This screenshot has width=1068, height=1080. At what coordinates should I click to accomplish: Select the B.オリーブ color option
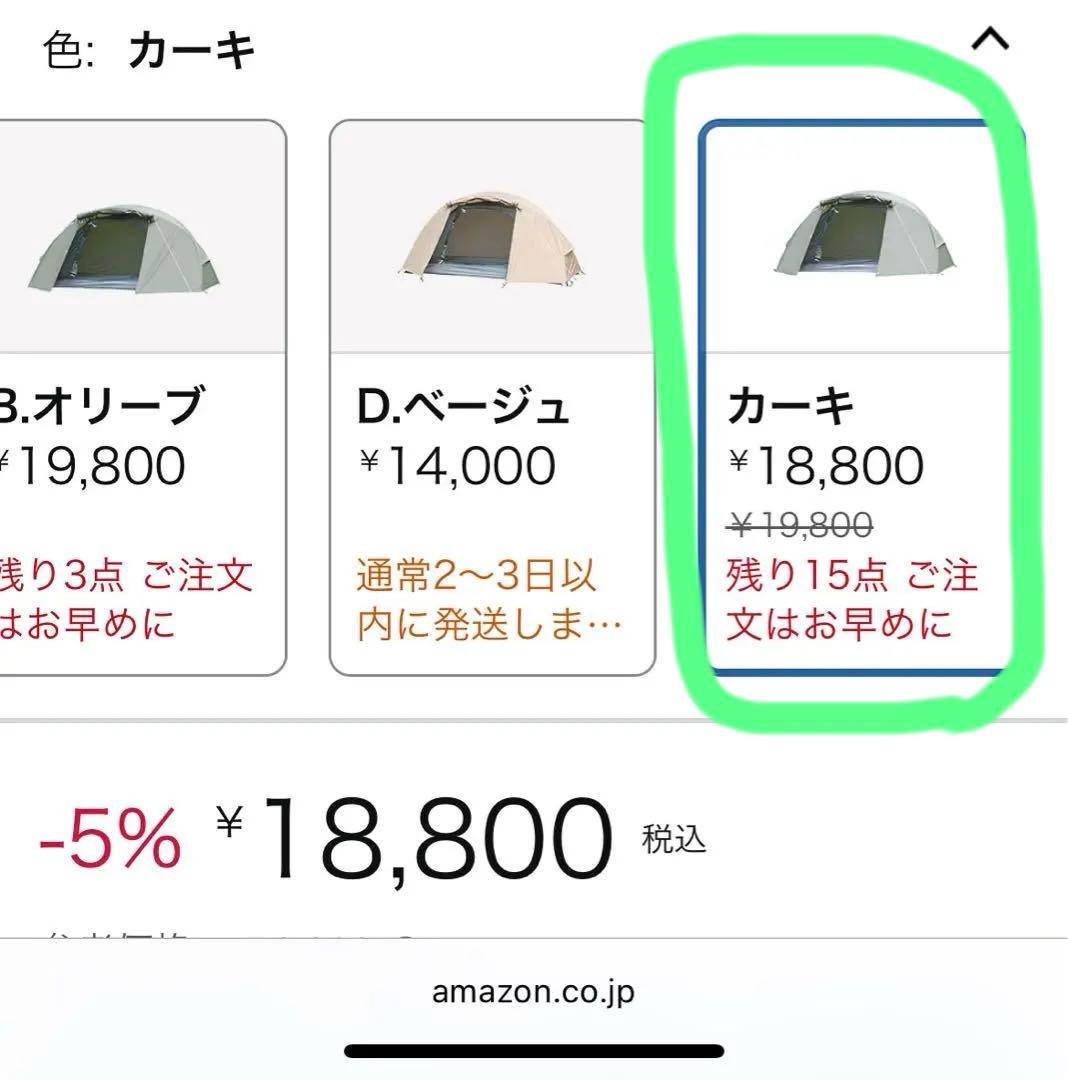click(x=140, y=400)
